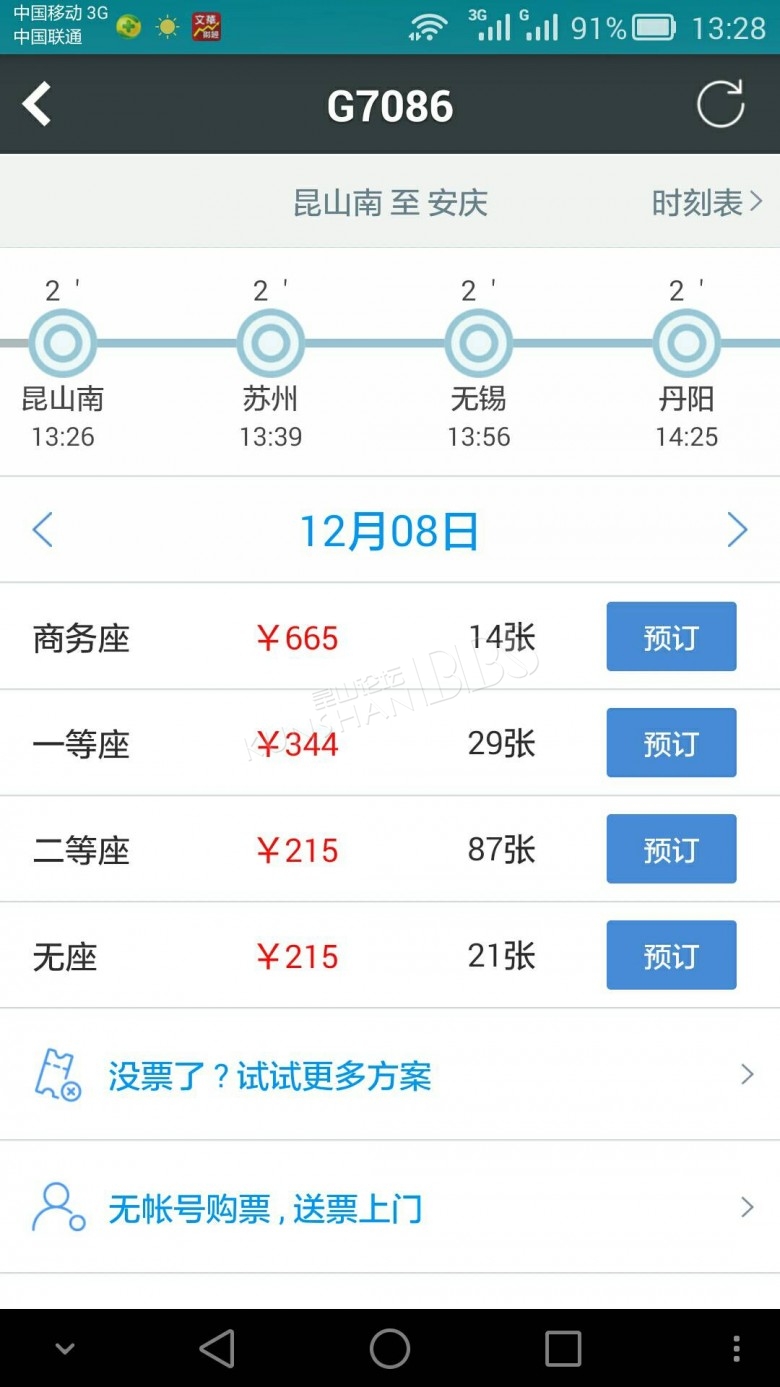
Task: Book a 商务座 ticket for ¥665
Action: click(x=671, y=637)
